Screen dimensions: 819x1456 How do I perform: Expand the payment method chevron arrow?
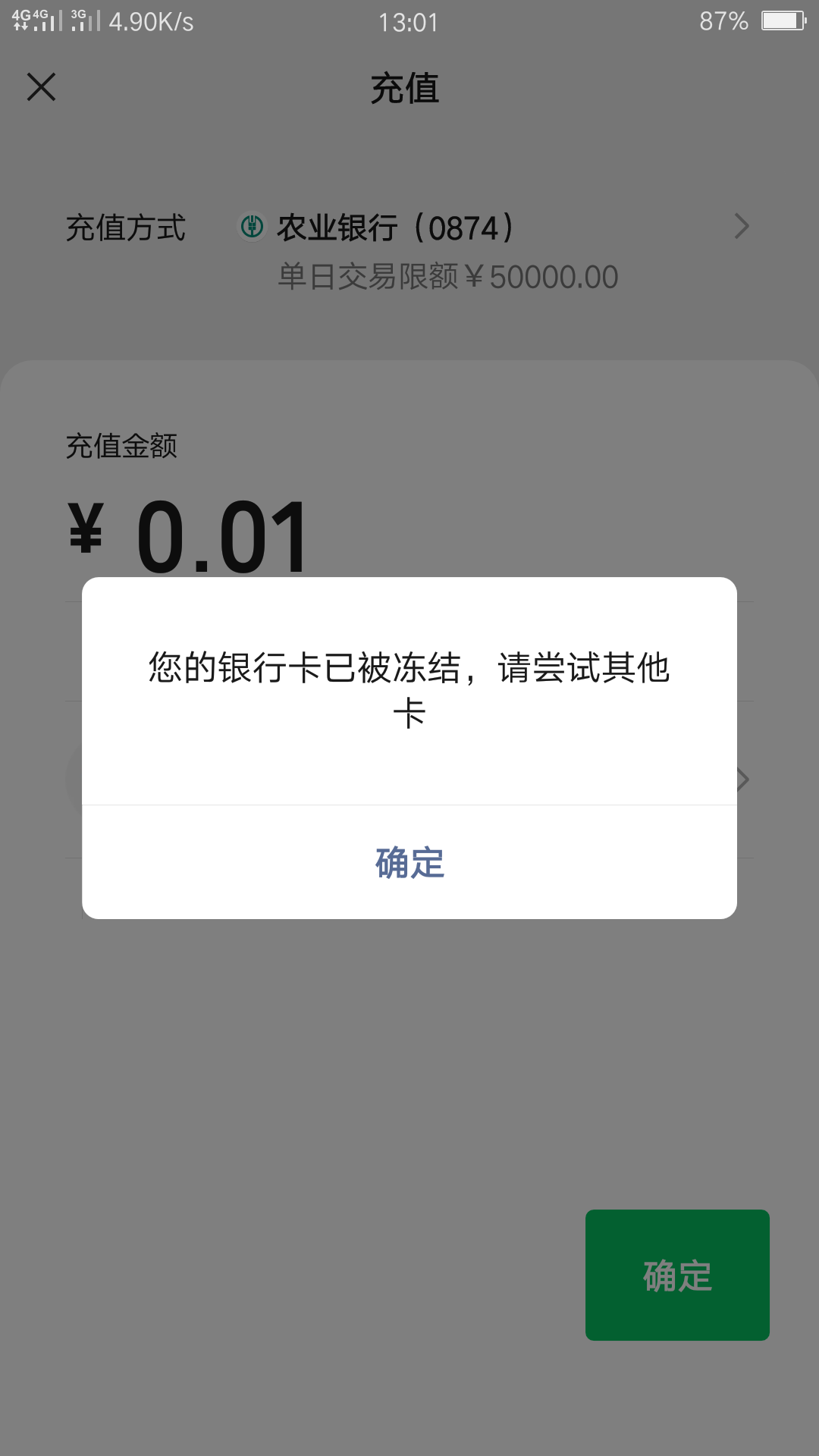[742, 226]
